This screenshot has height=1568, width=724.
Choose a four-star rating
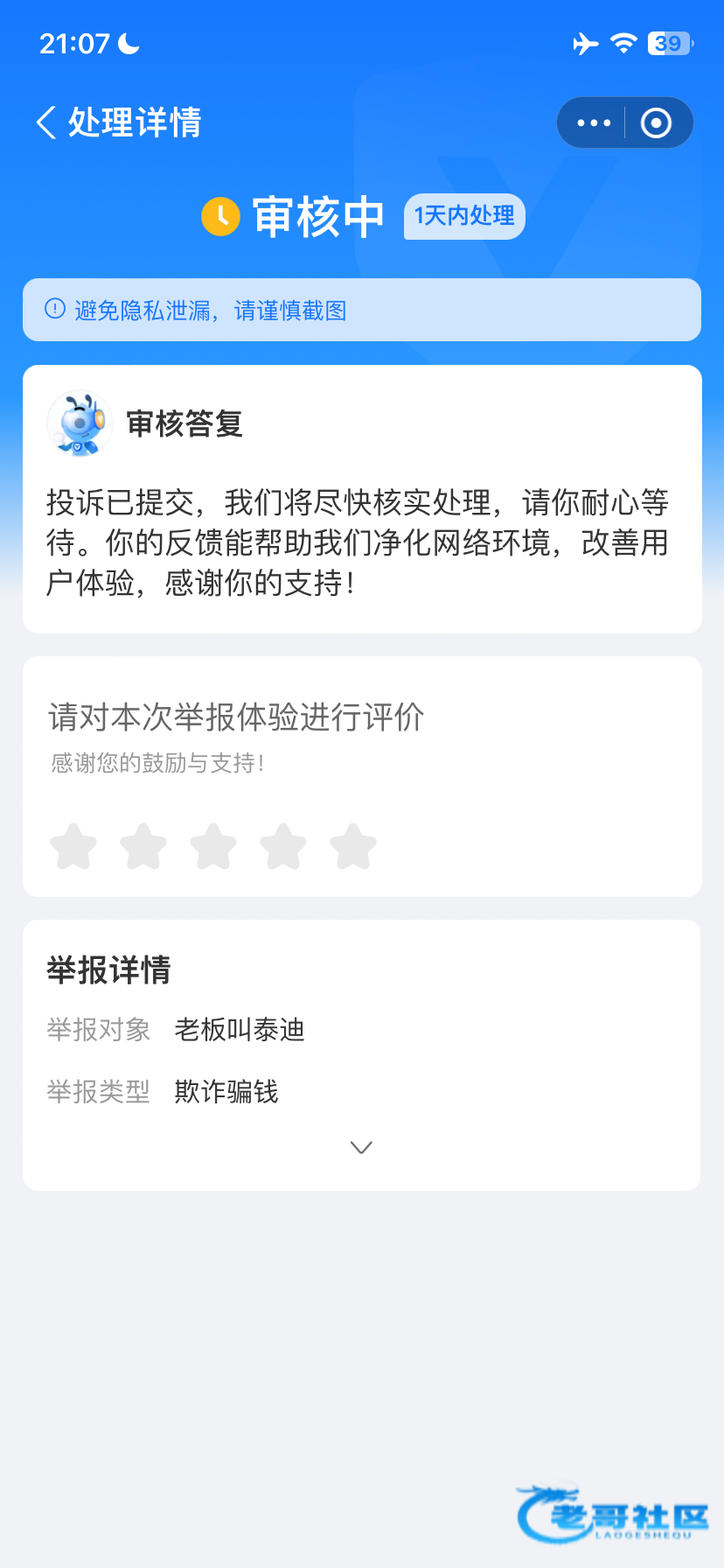click(283, 846)
